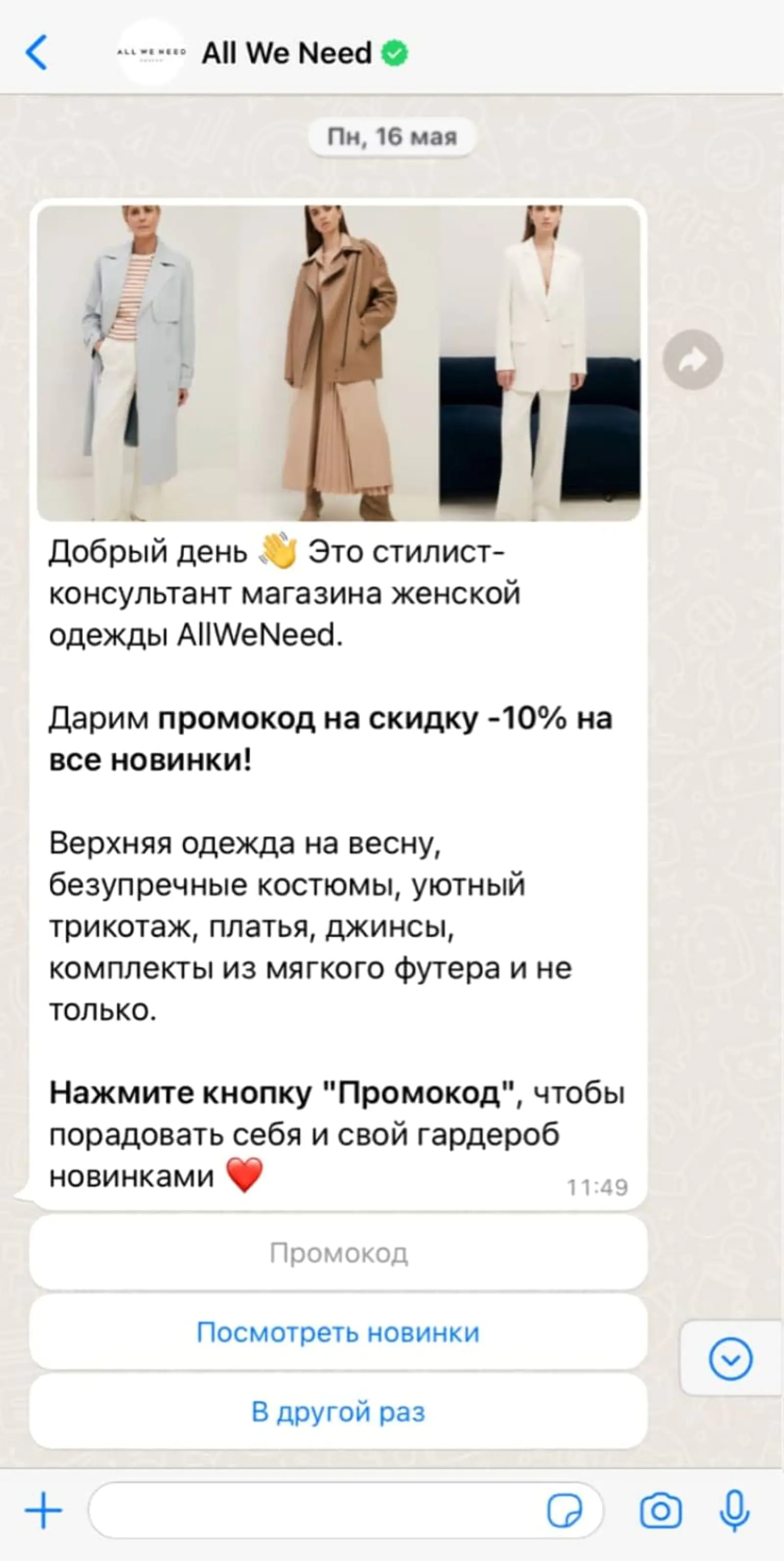Select Посмотреть новинки button
The height and width of the screenshot is (1561, 784).
(338, 1332)
